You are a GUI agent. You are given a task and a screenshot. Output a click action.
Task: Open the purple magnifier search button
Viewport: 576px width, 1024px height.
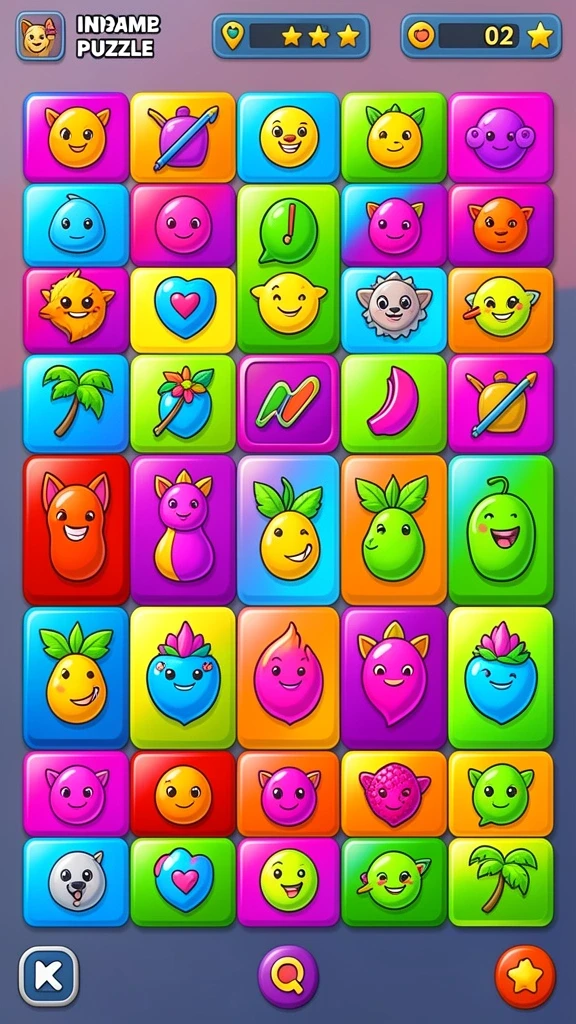(288, 976)
